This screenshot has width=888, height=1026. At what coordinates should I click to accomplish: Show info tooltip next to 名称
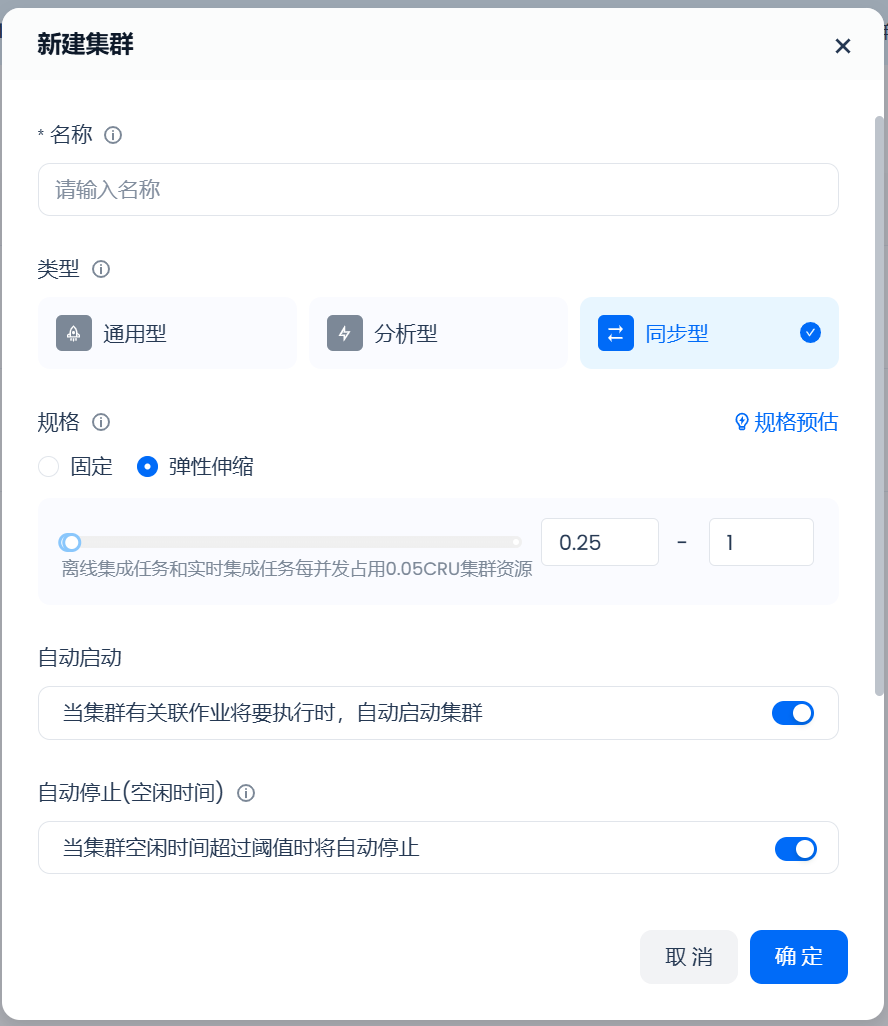tap(113, 135)
